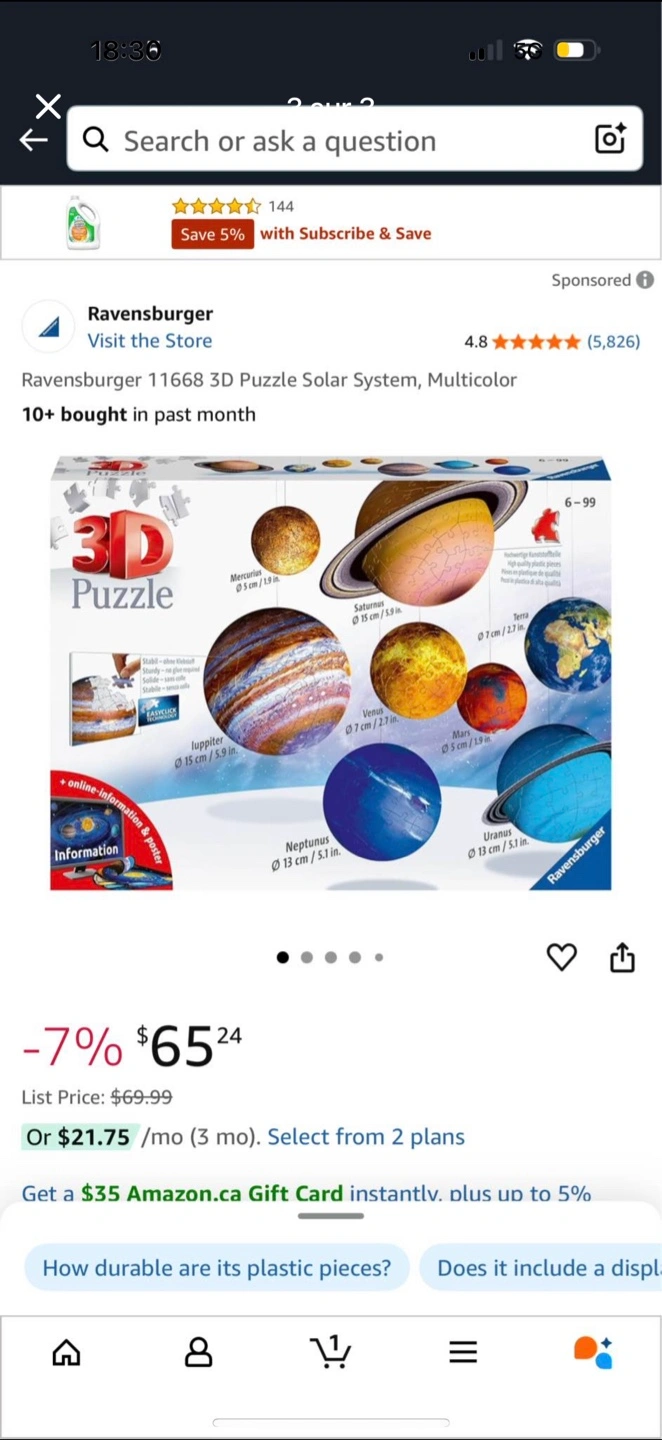Ask how durable its plastic pieces are
This screenshot has height=1440, width=662.
tap(217, 1268)
